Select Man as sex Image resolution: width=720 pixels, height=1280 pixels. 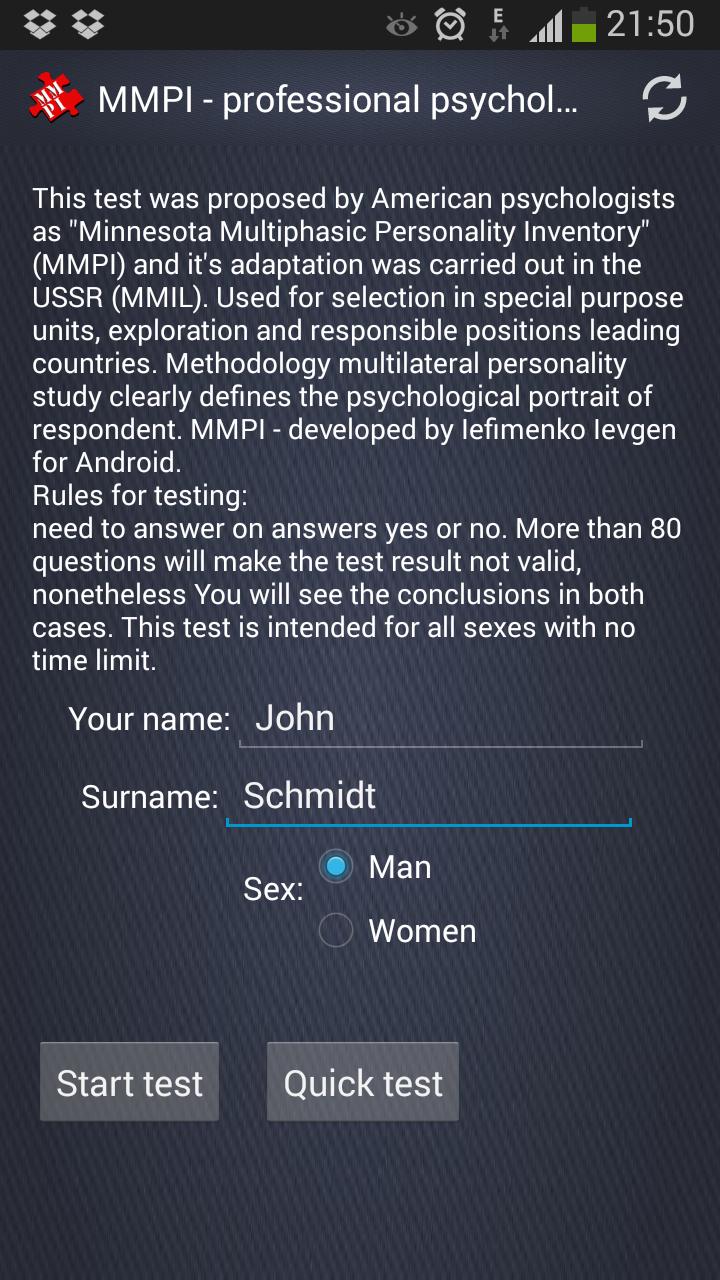(336, 867)
